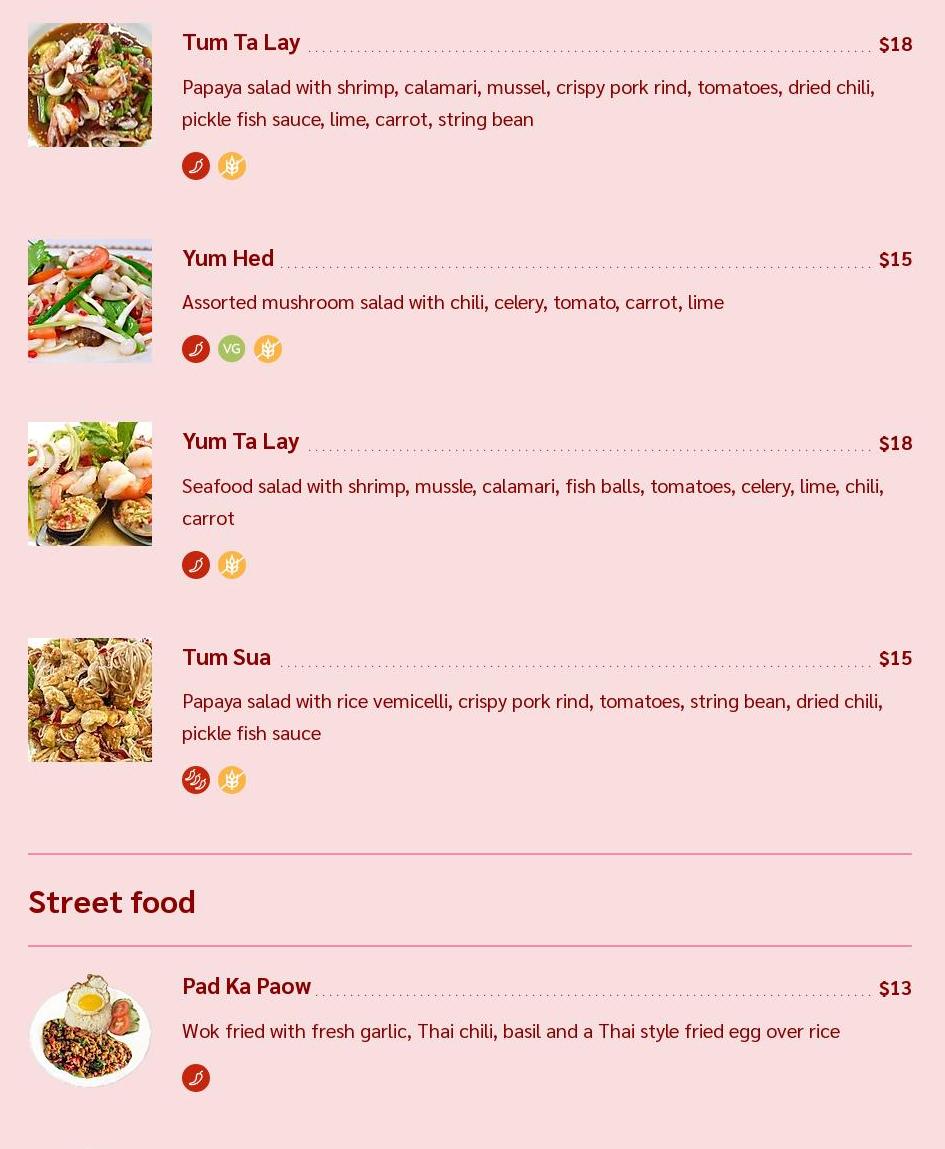This screenshot has height=1149, width=945.
Task: Choose Pad Ka Paow from Street food
Action: tap(246, 987)
